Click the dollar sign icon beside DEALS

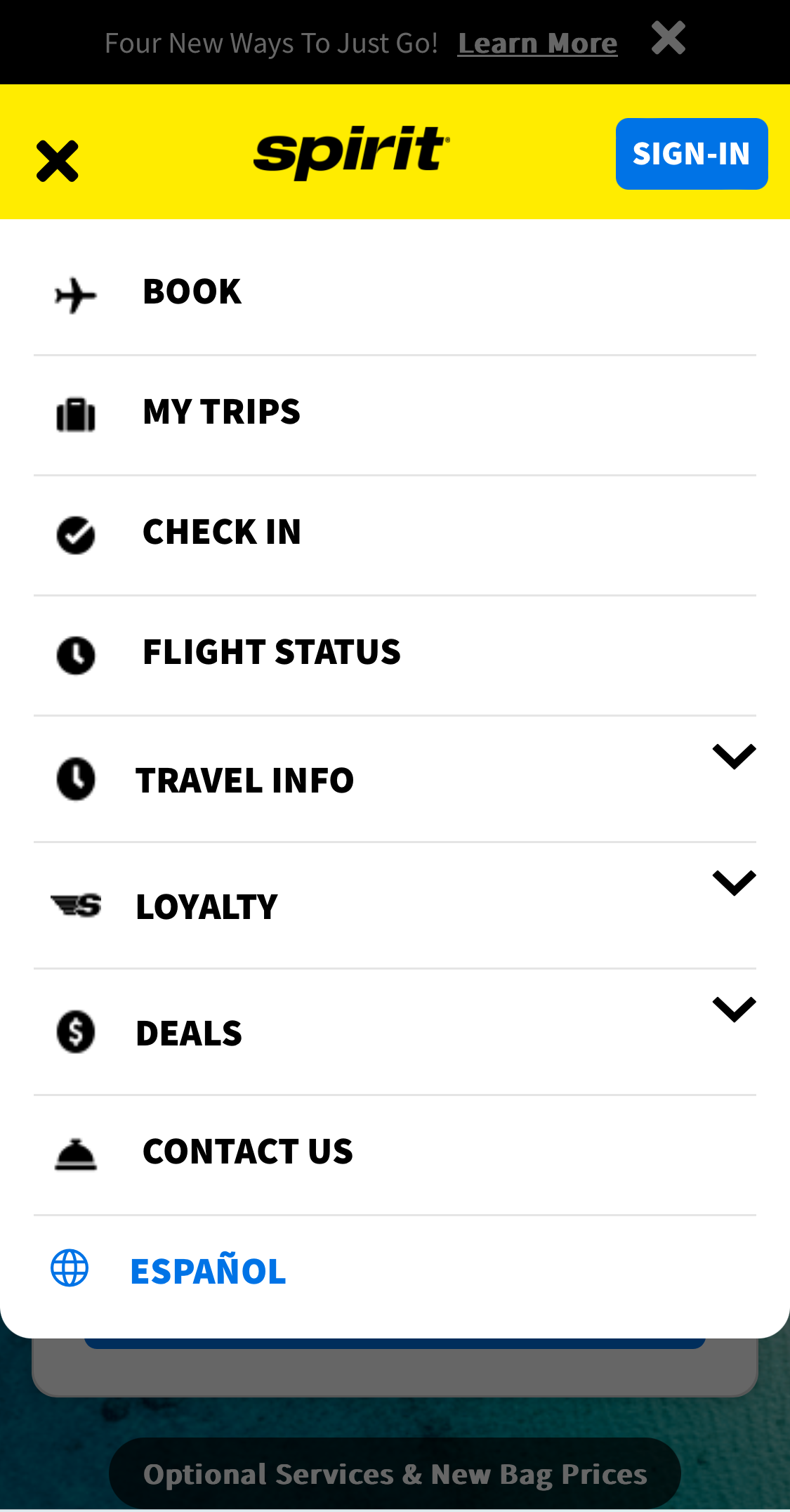pos(75,1032)
